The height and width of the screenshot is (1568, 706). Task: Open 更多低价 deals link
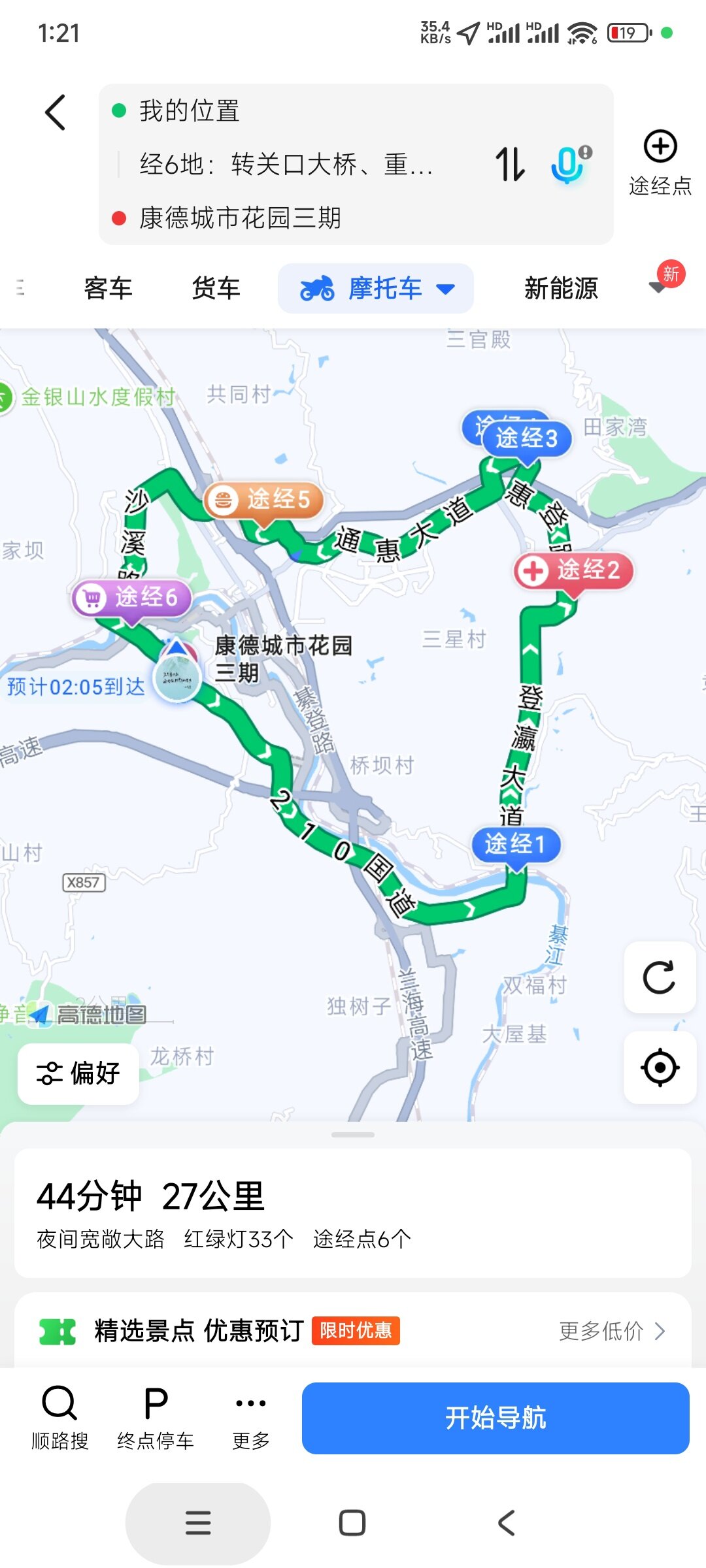click(x=611, y=1331)
